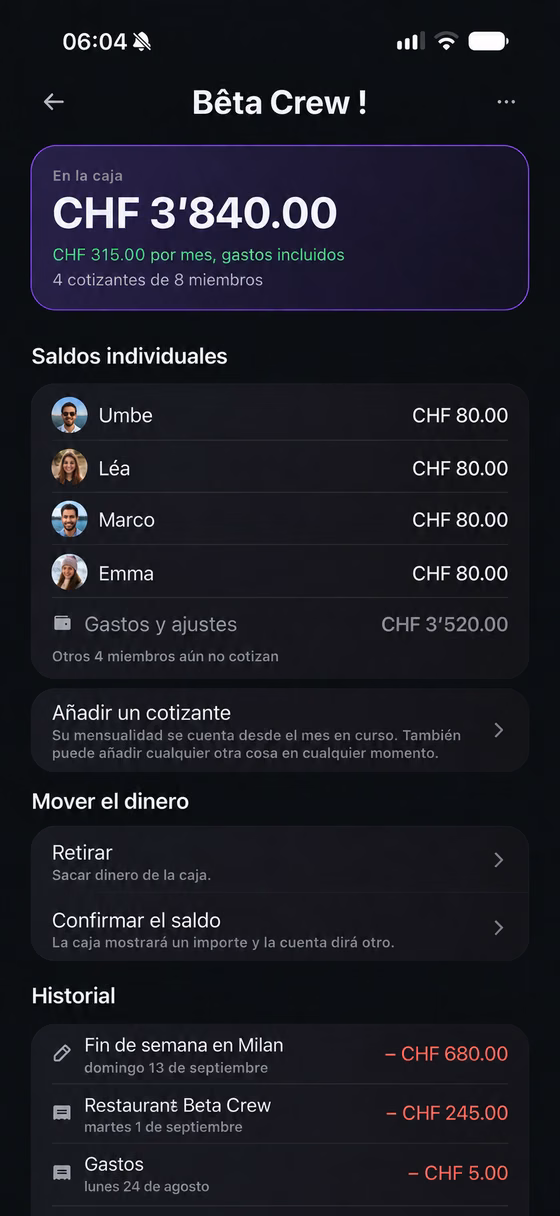Screen dimensions: 560x1216
Task: Open the En la caja balance card
Action: pyautogui.click(x=280, y=228)
